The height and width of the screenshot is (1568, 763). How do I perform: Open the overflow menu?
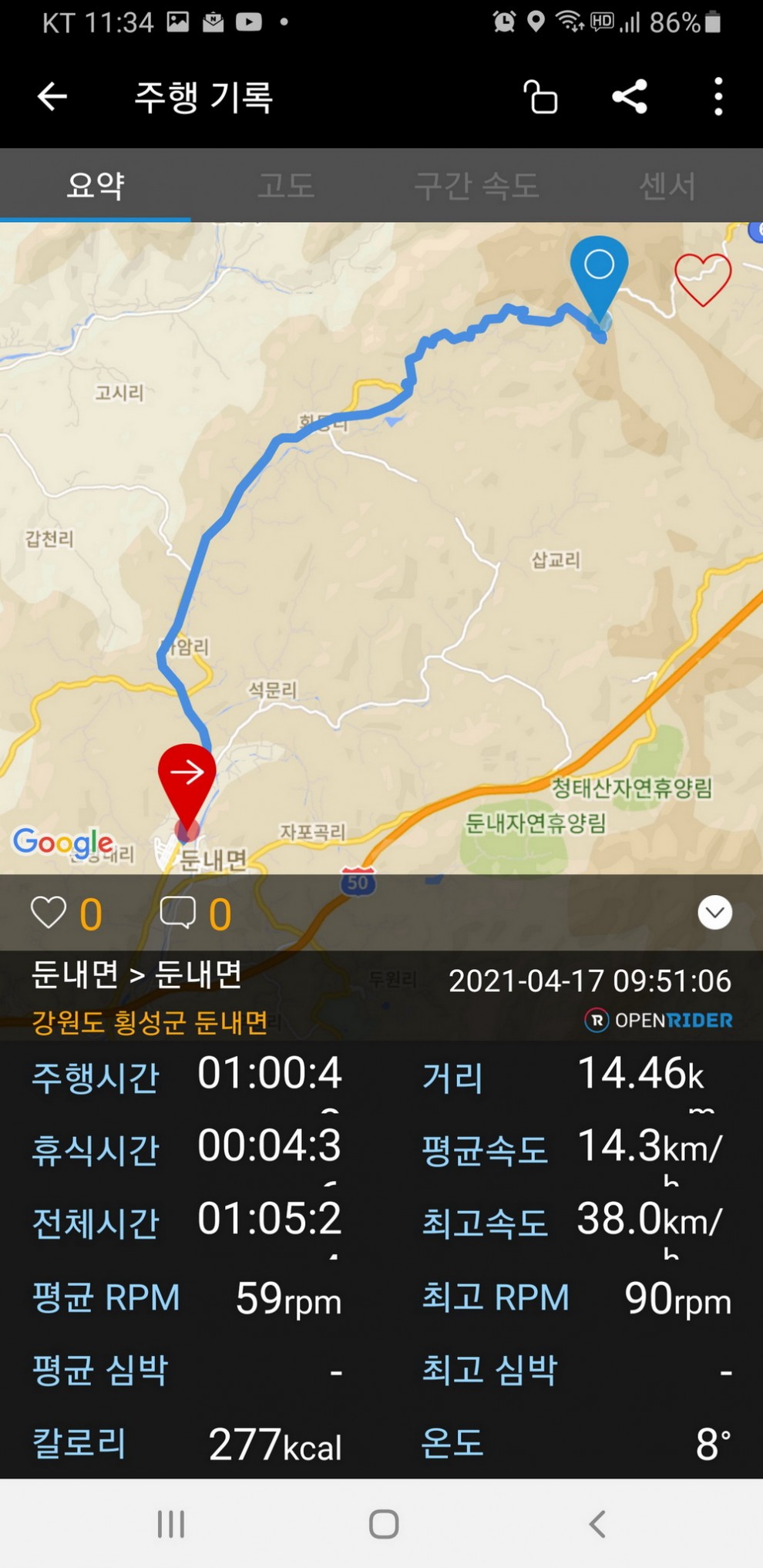click(718, 97)
